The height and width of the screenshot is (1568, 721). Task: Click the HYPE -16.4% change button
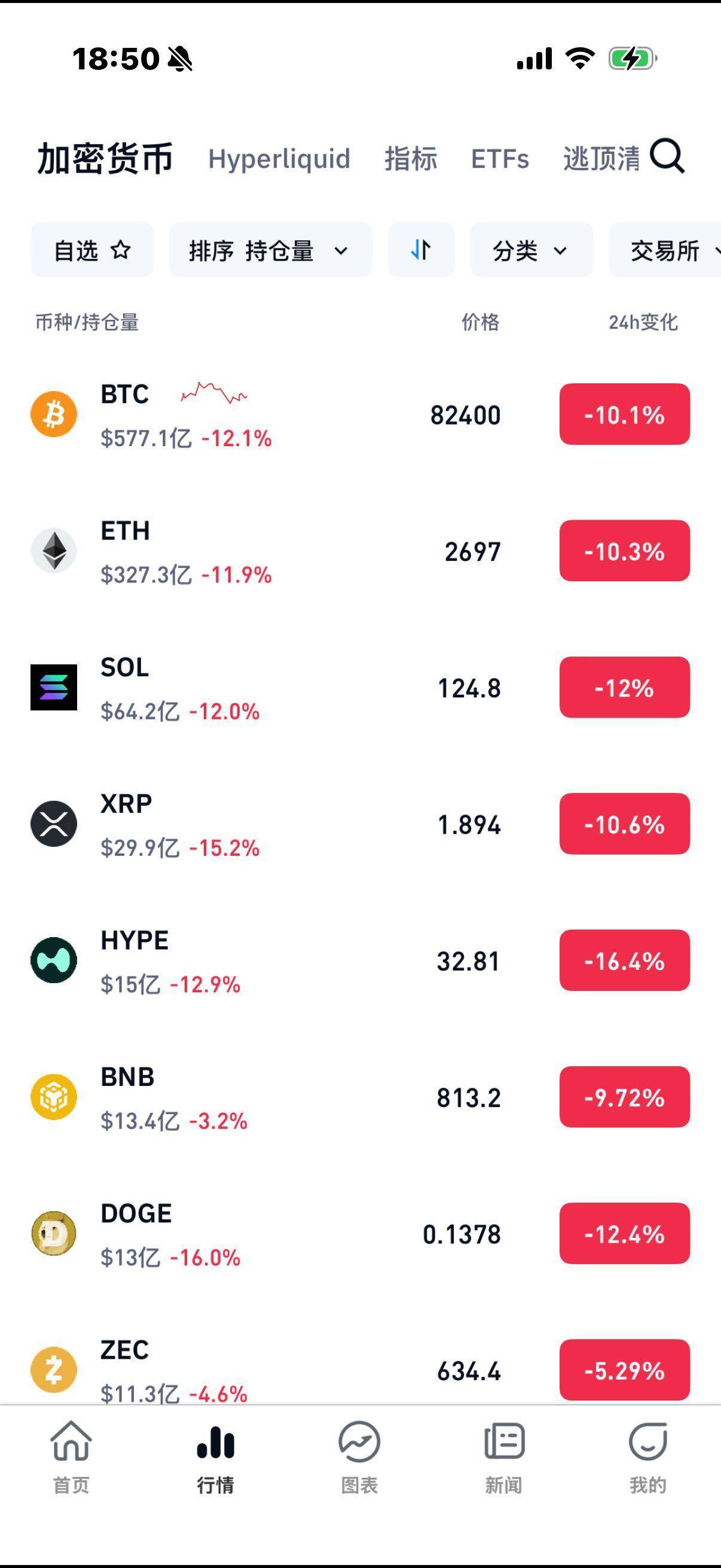tap(624, 962)
